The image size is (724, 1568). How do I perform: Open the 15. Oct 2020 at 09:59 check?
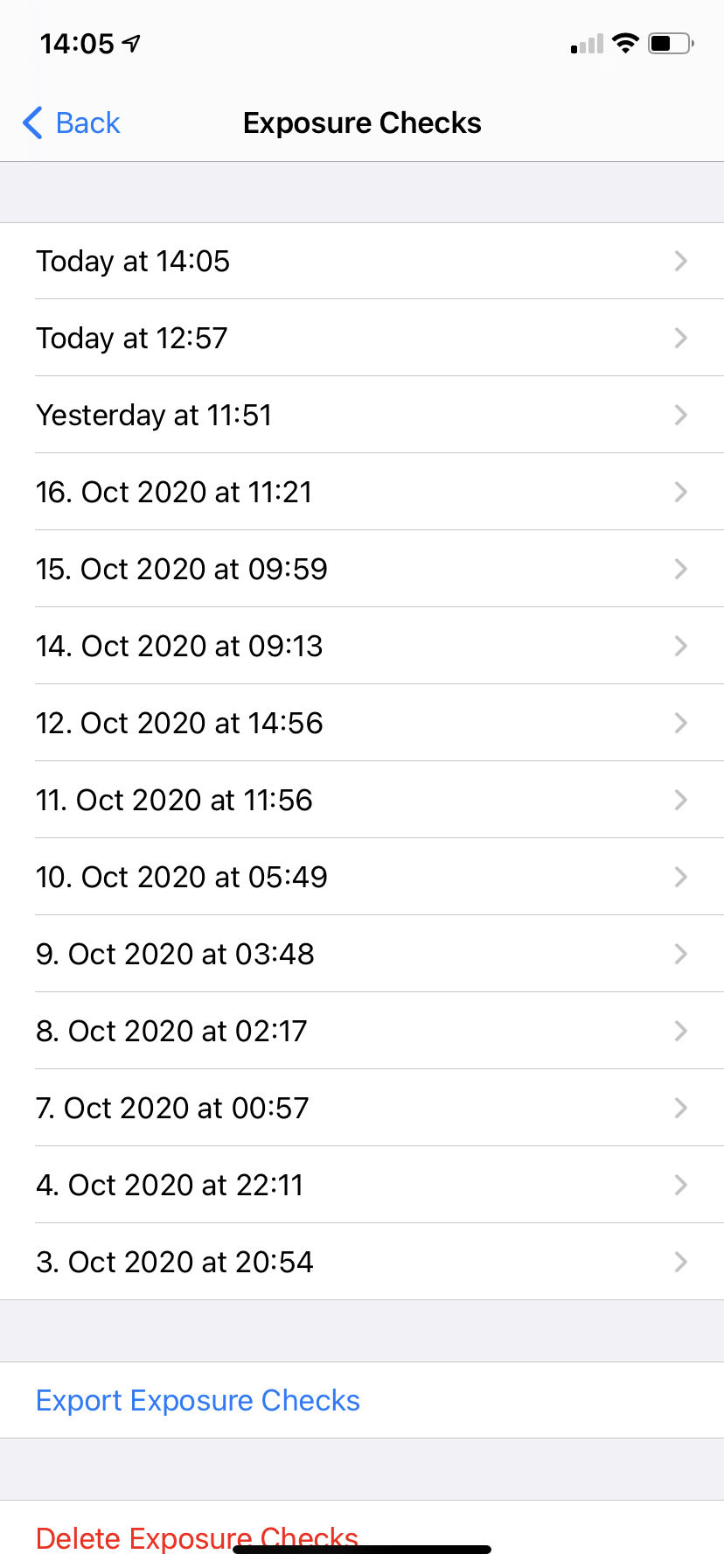coord(362,569)
